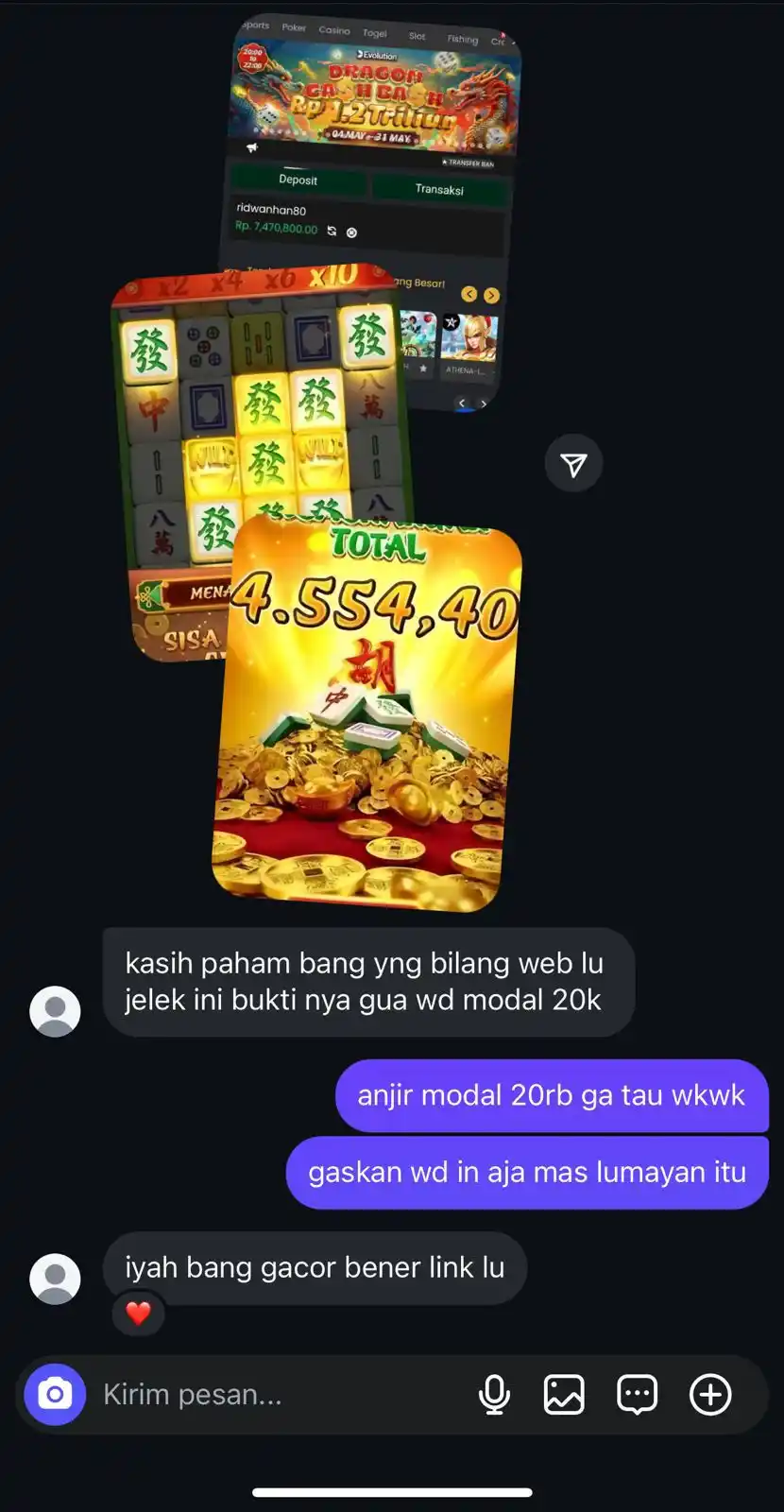Open more options with the plus icon

[x=710, y=1394]
